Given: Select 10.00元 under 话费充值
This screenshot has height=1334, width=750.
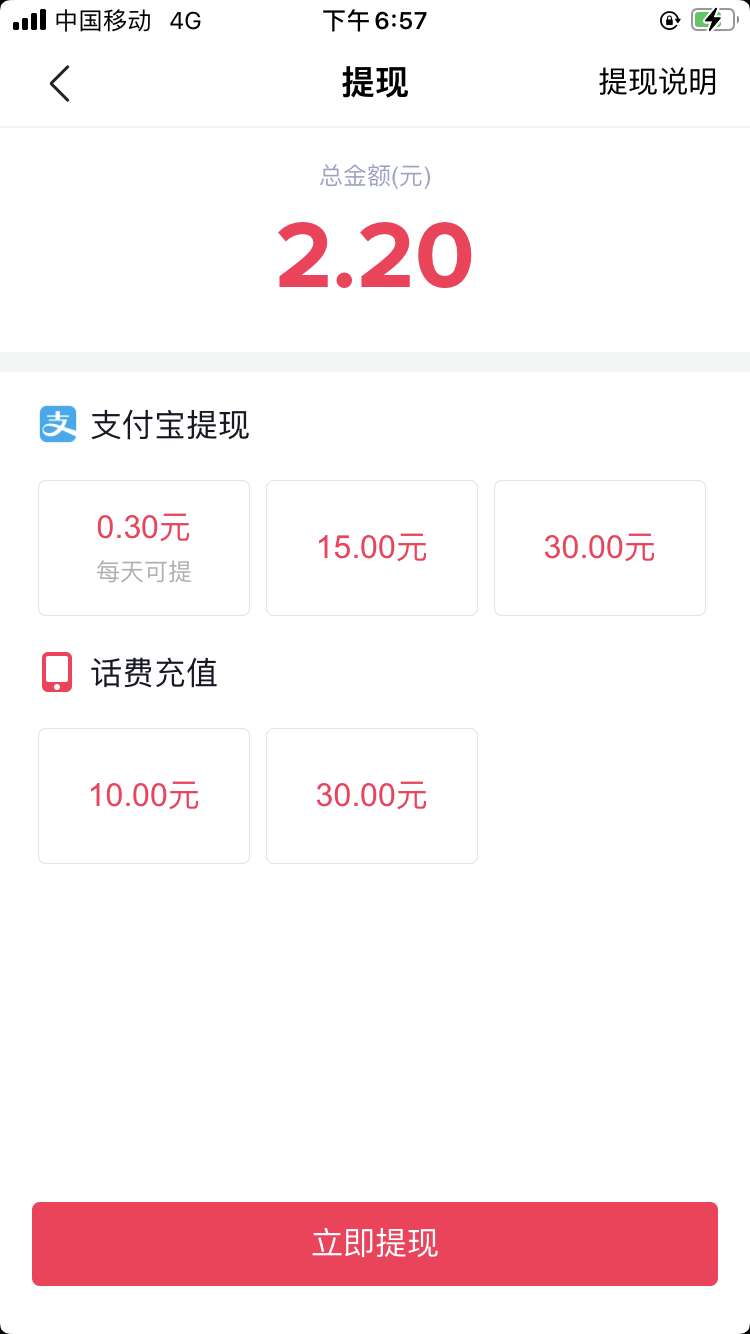Looking at the screenshot, I should [x=144, y=796].
